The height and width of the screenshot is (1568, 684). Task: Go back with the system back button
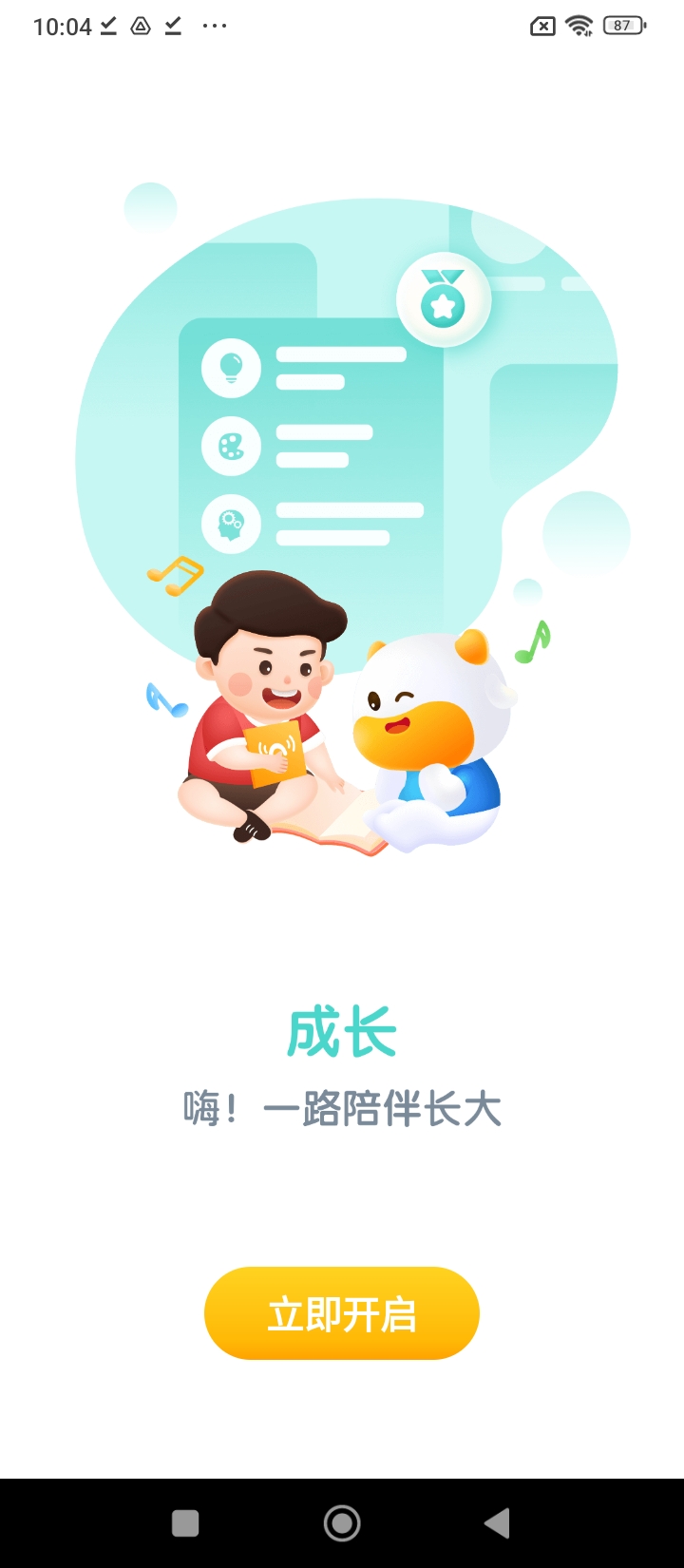(497, 1523)
